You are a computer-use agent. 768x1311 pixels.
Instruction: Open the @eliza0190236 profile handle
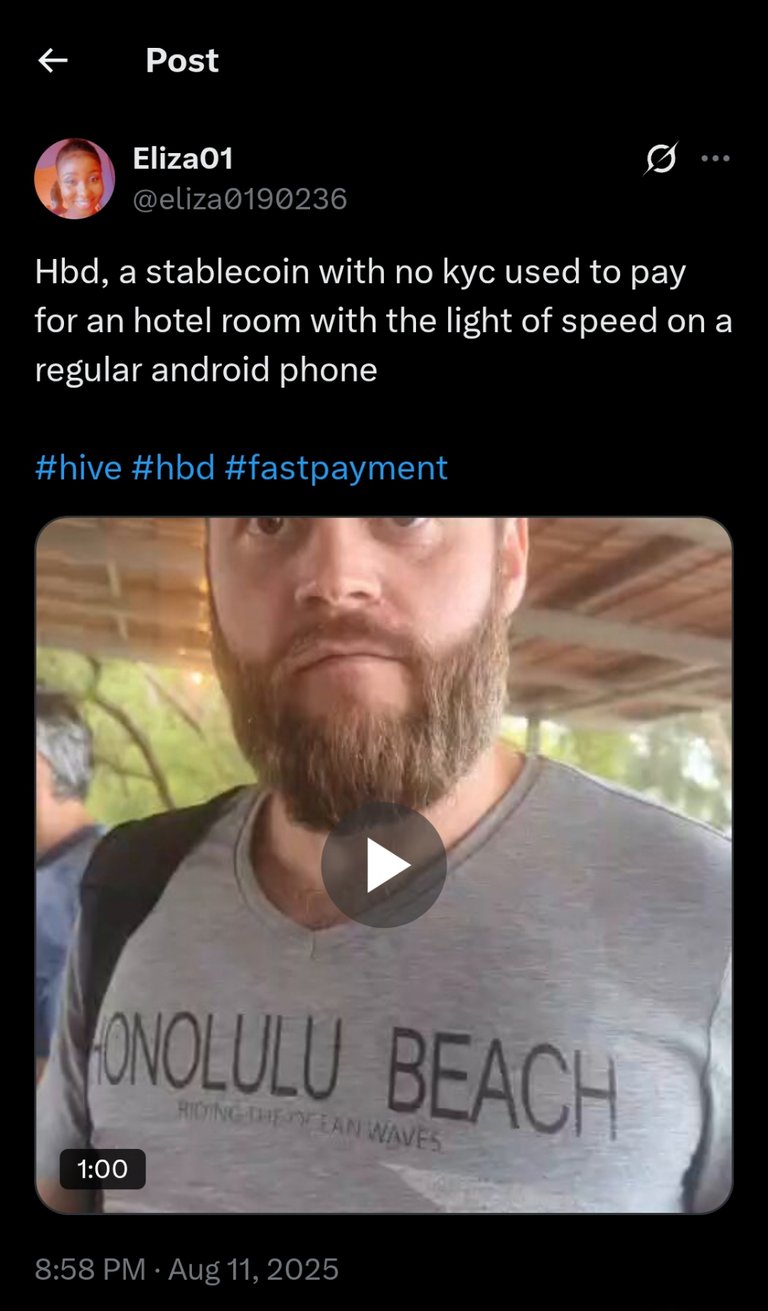click(x=240, y=200)
